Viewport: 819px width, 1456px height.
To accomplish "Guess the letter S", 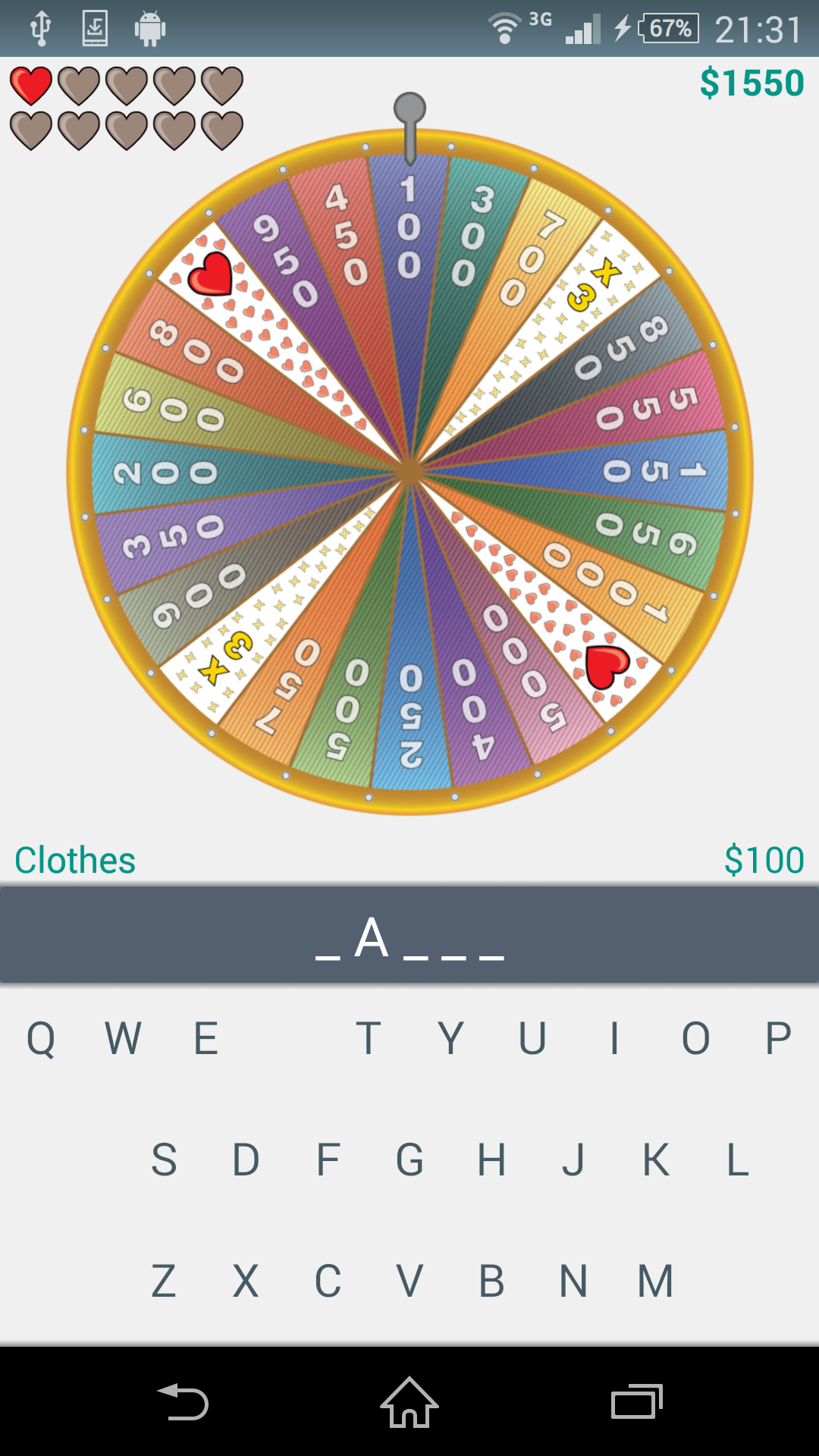I will pyautogui.click(x=164, y=1159).
